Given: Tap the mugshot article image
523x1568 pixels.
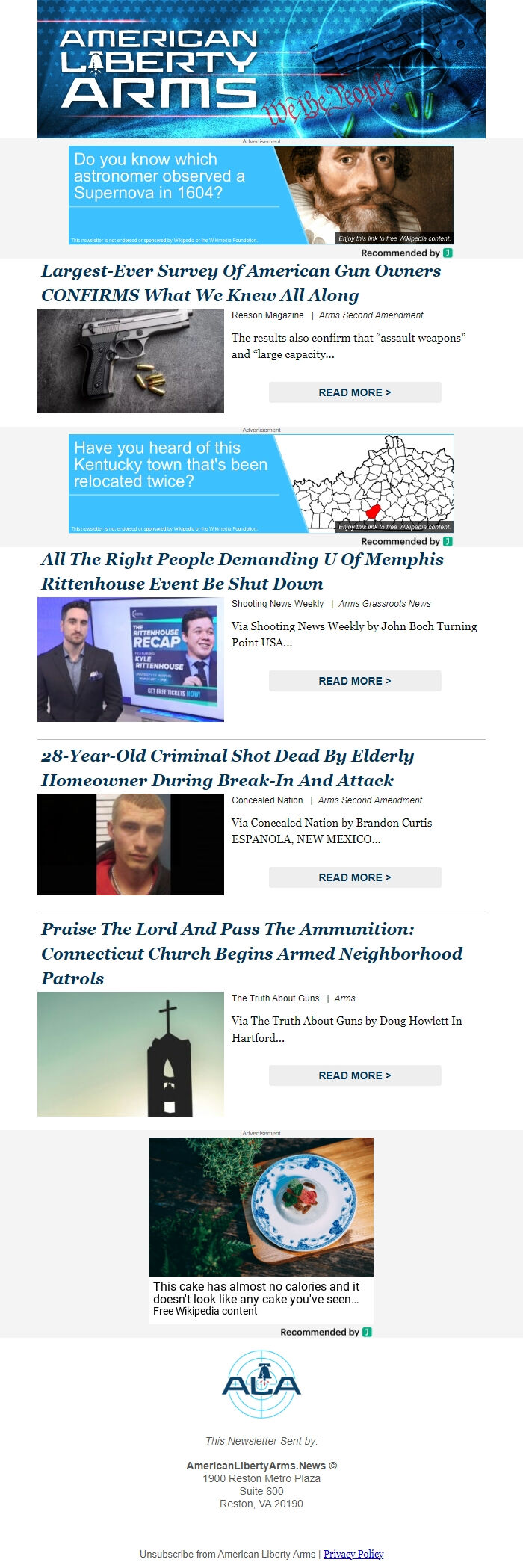Looking at the screenshot, I should click(x=131, y=845).
